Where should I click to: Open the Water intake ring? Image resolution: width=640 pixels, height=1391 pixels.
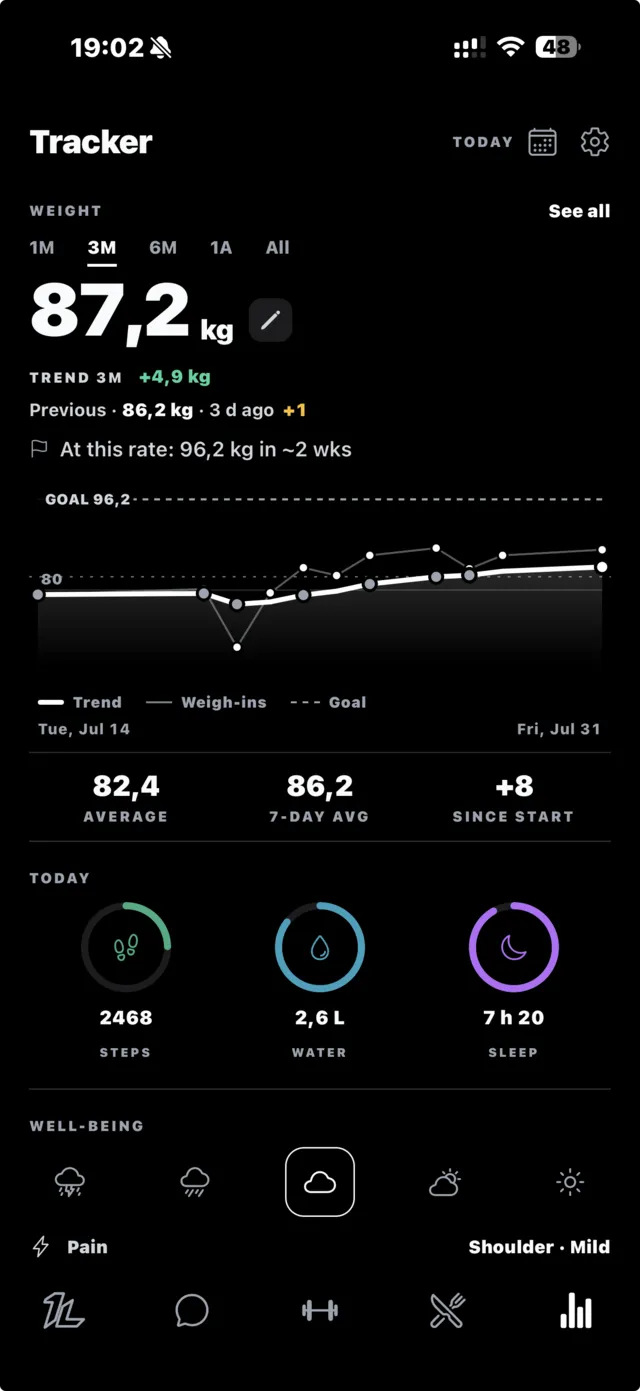320,947
